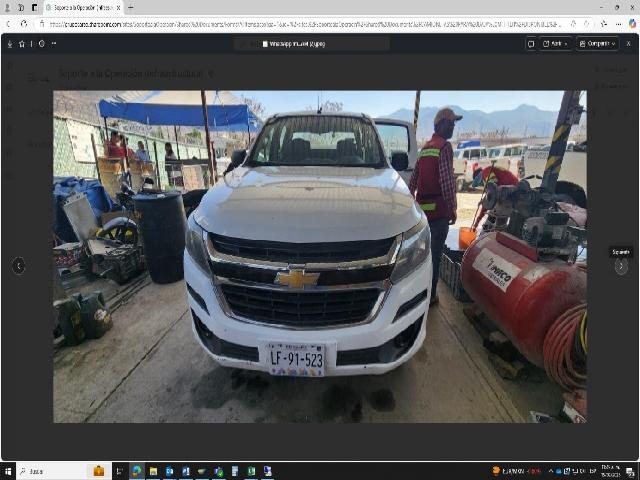Open a new browser tab
640x480 pixels.
click(130, 7)
